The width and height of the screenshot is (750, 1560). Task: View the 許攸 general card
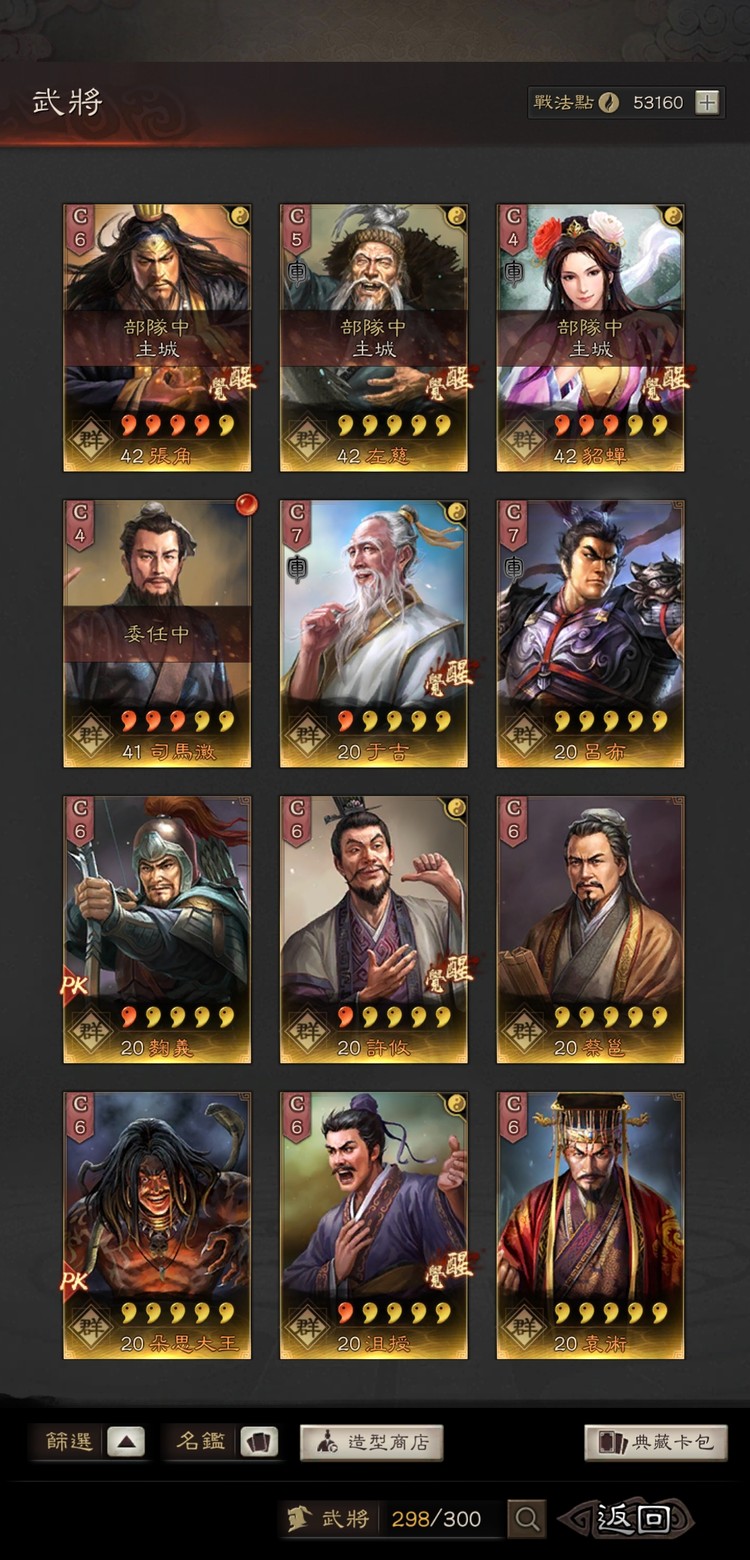374,929
